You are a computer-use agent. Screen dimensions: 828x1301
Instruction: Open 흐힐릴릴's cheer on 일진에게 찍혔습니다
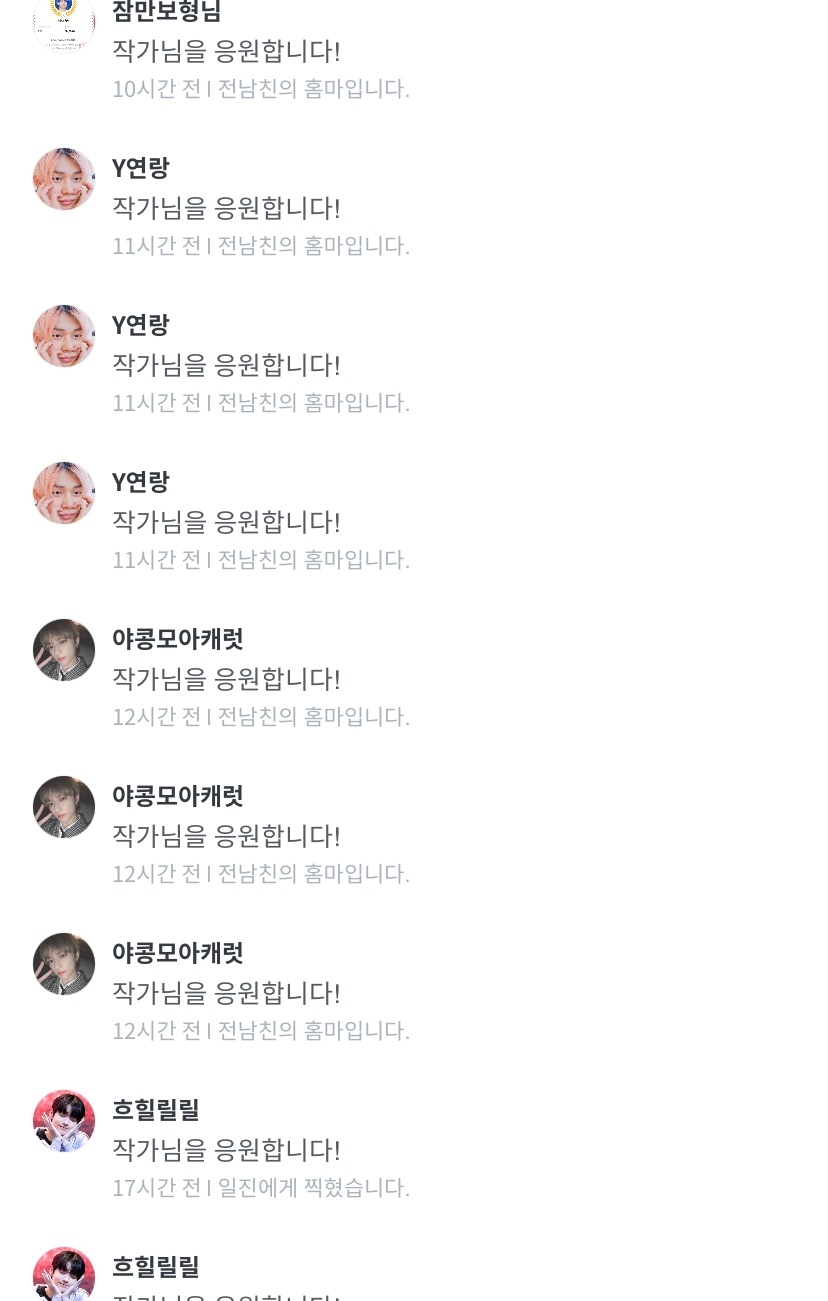226,1150
